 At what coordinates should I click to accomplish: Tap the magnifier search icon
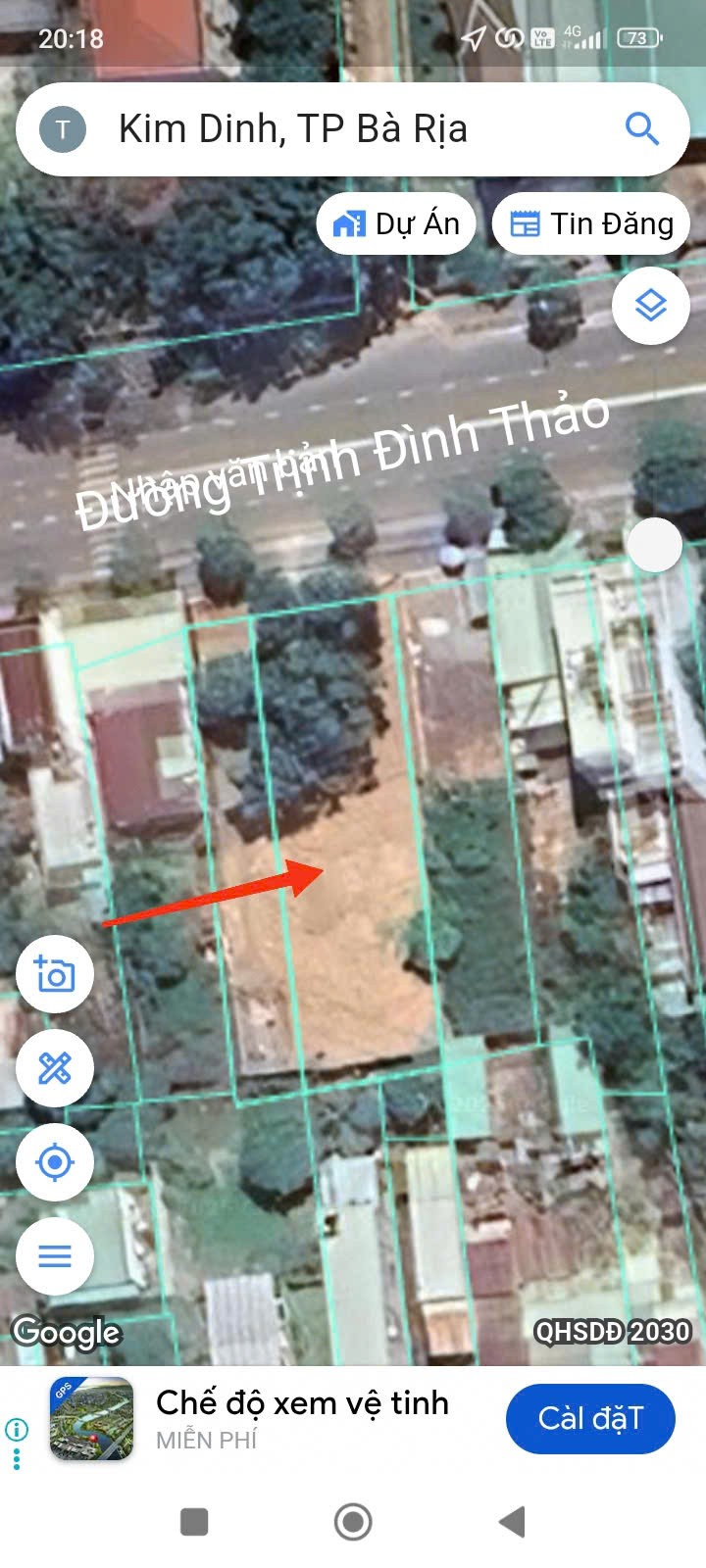(641, 128)
